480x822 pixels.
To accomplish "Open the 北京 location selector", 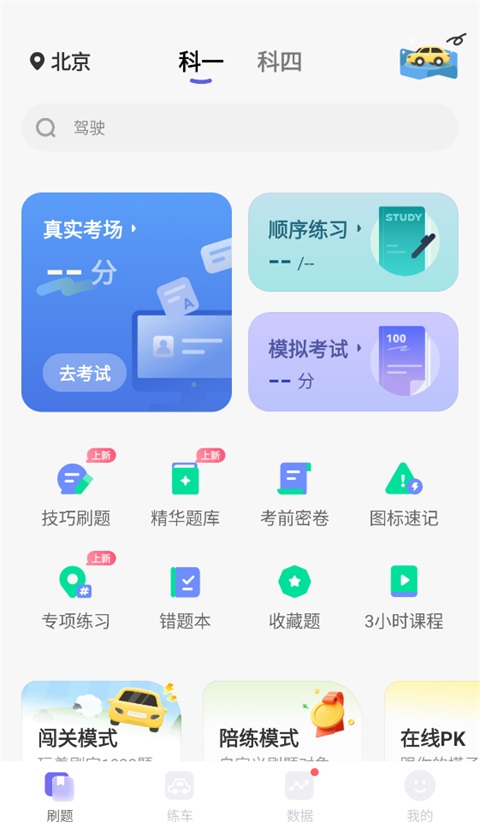I will [x=60, y=62].
